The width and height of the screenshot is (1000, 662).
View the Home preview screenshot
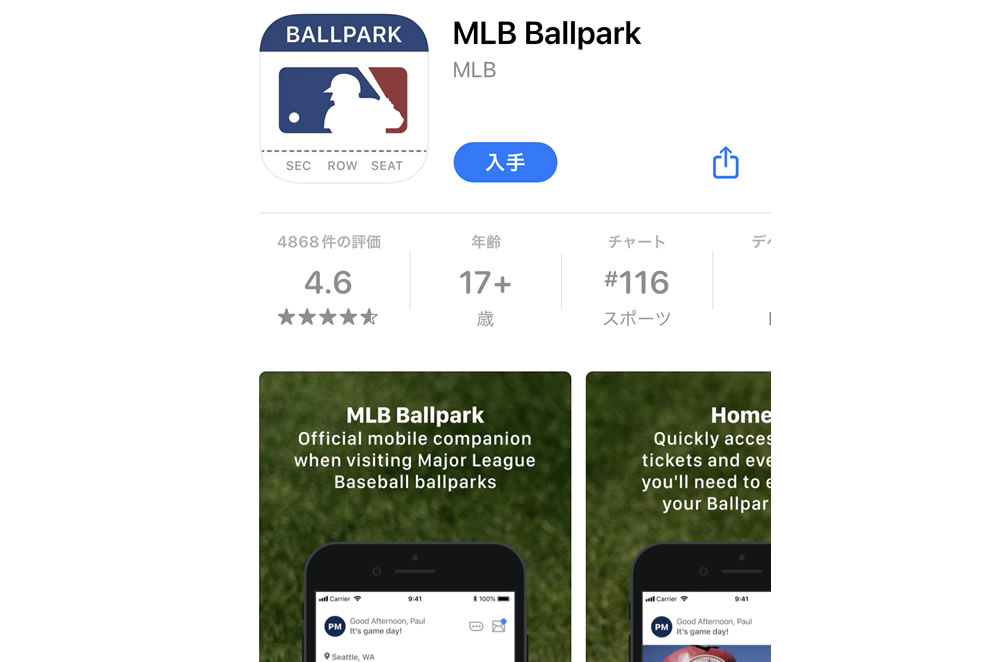[x=678, y=516]
